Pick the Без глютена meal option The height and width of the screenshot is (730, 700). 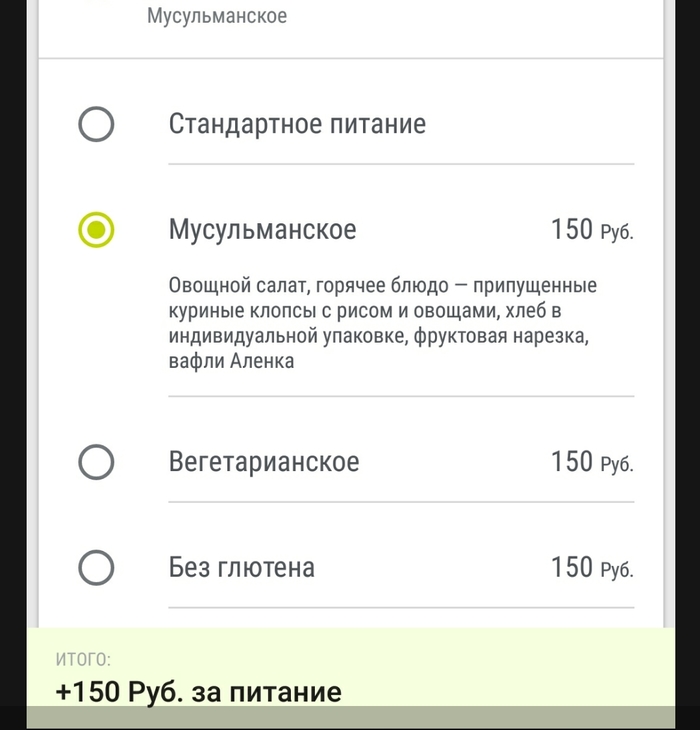[96, 568]
